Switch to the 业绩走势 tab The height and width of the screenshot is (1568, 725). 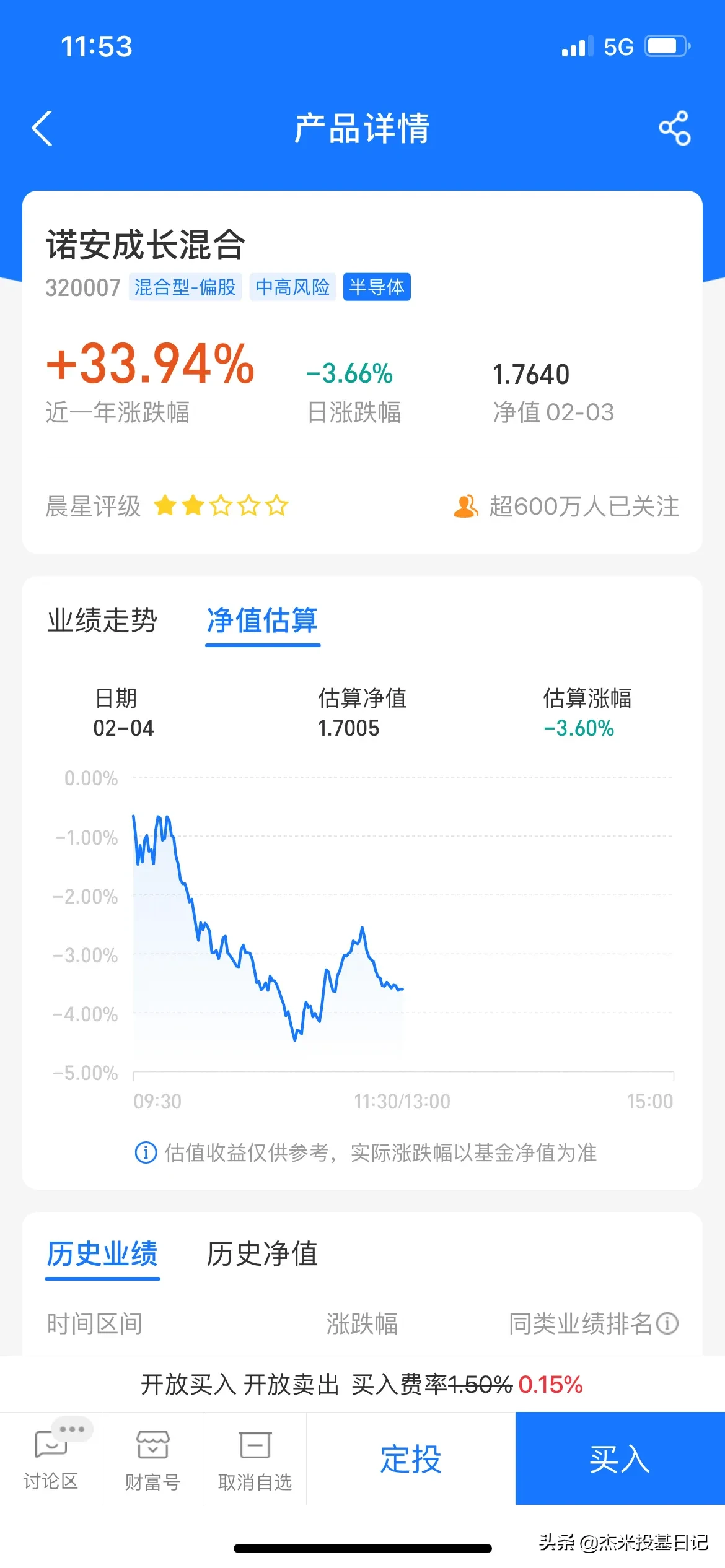[102, 620]
